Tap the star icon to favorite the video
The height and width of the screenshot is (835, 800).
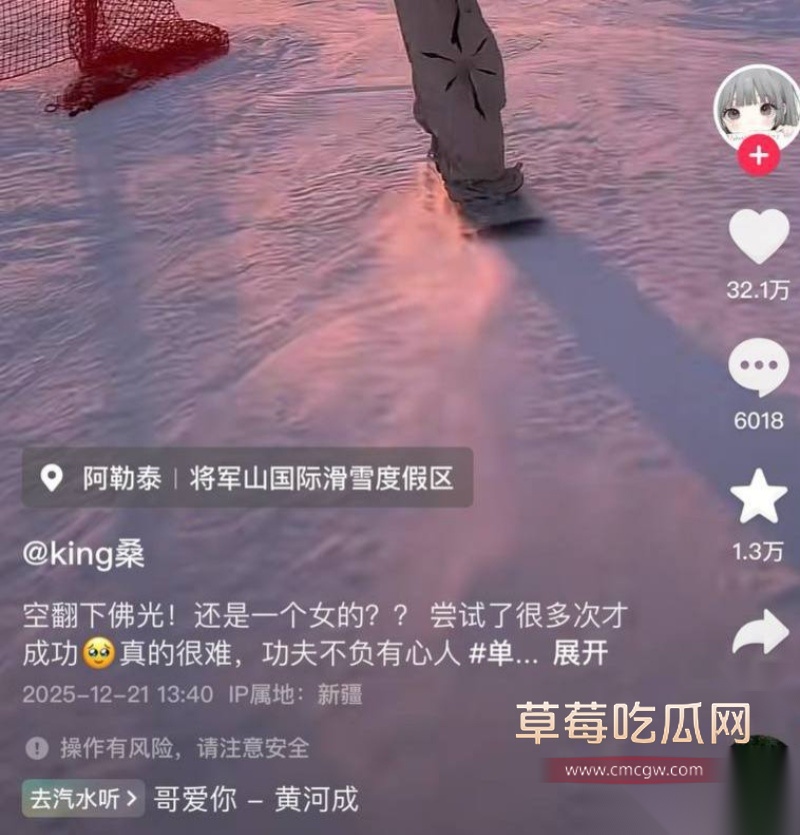pos(758,493)
